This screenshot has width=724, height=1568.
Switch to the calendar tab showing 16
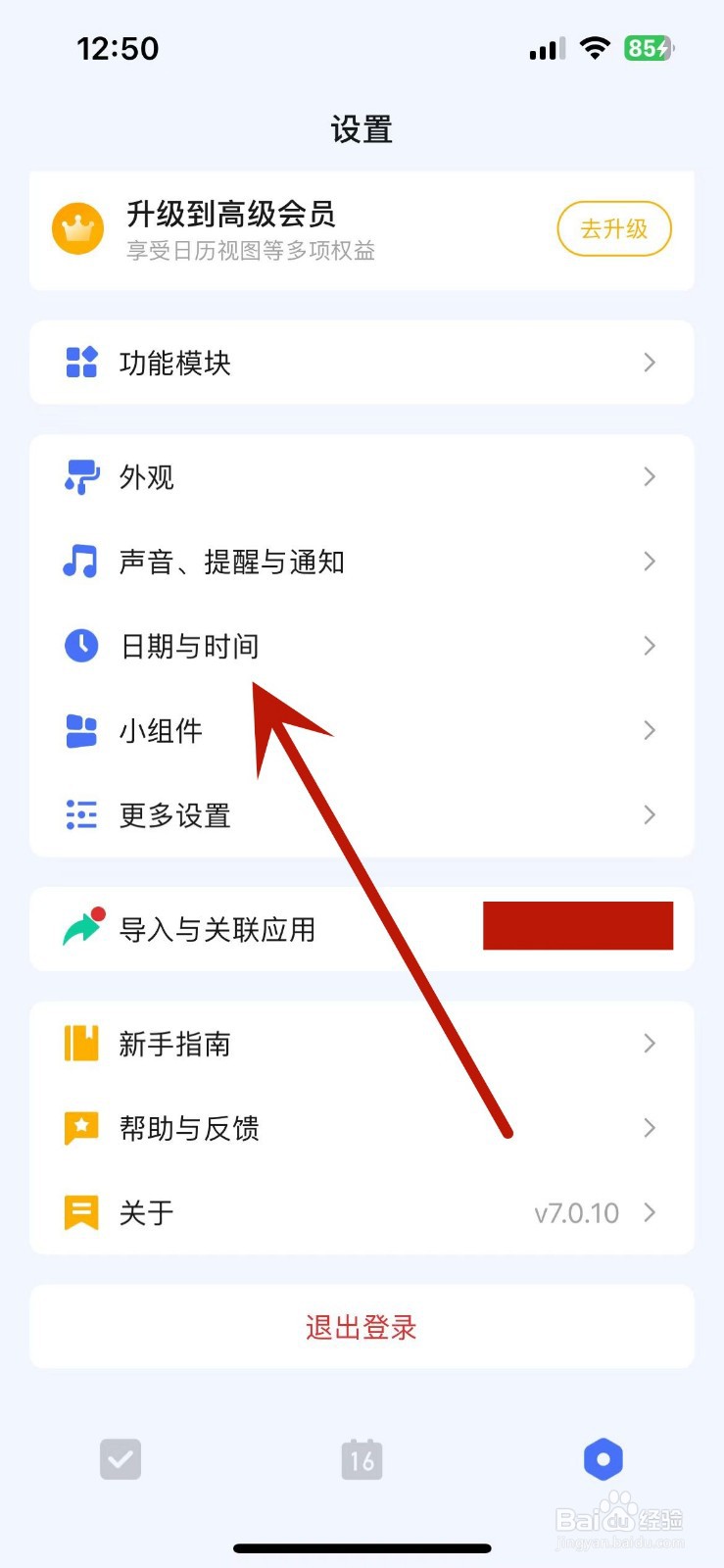point(362,1459)
